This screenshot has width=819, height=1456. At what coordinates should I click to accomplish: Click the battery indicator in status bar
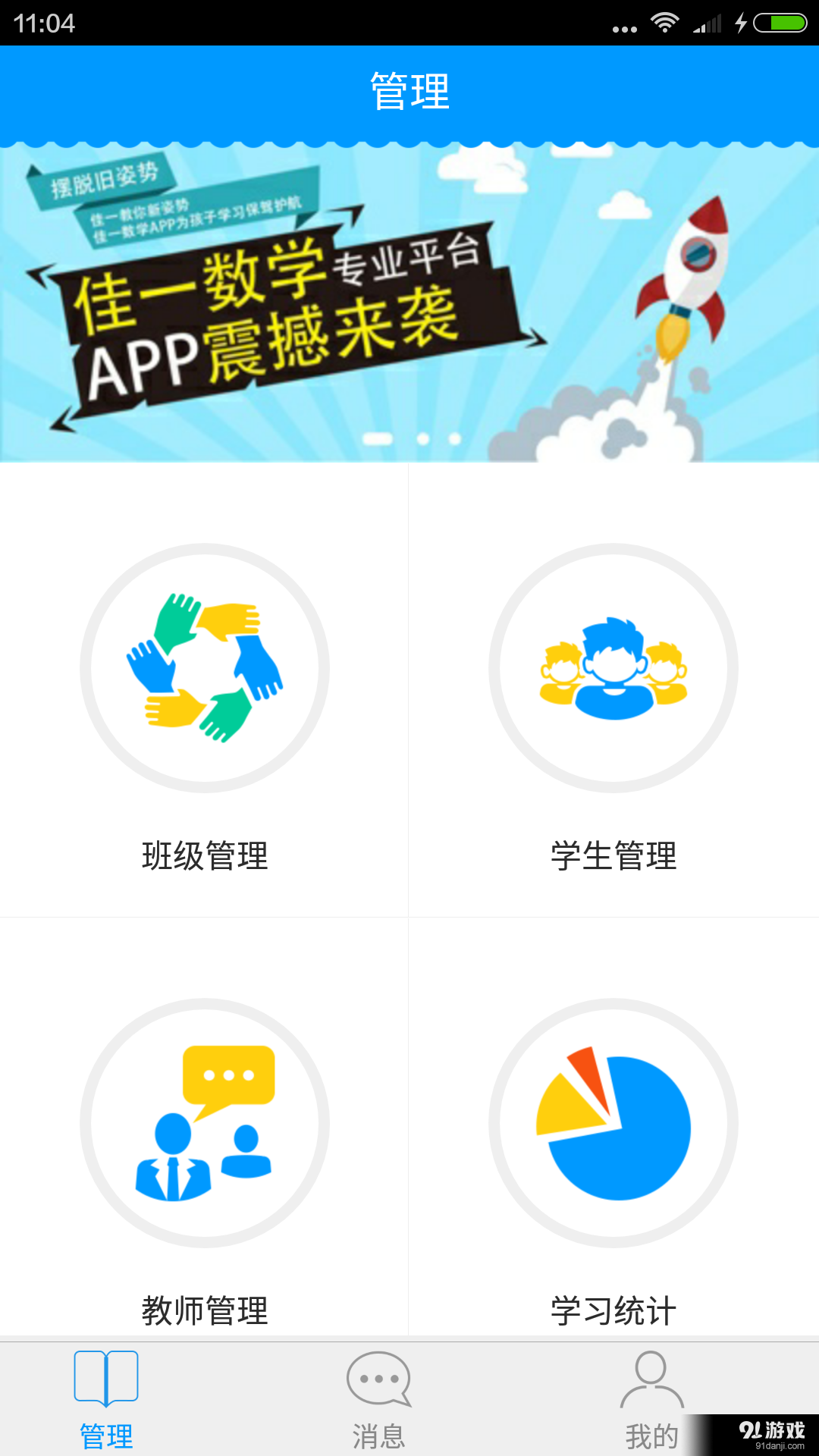tap(778, 23)
